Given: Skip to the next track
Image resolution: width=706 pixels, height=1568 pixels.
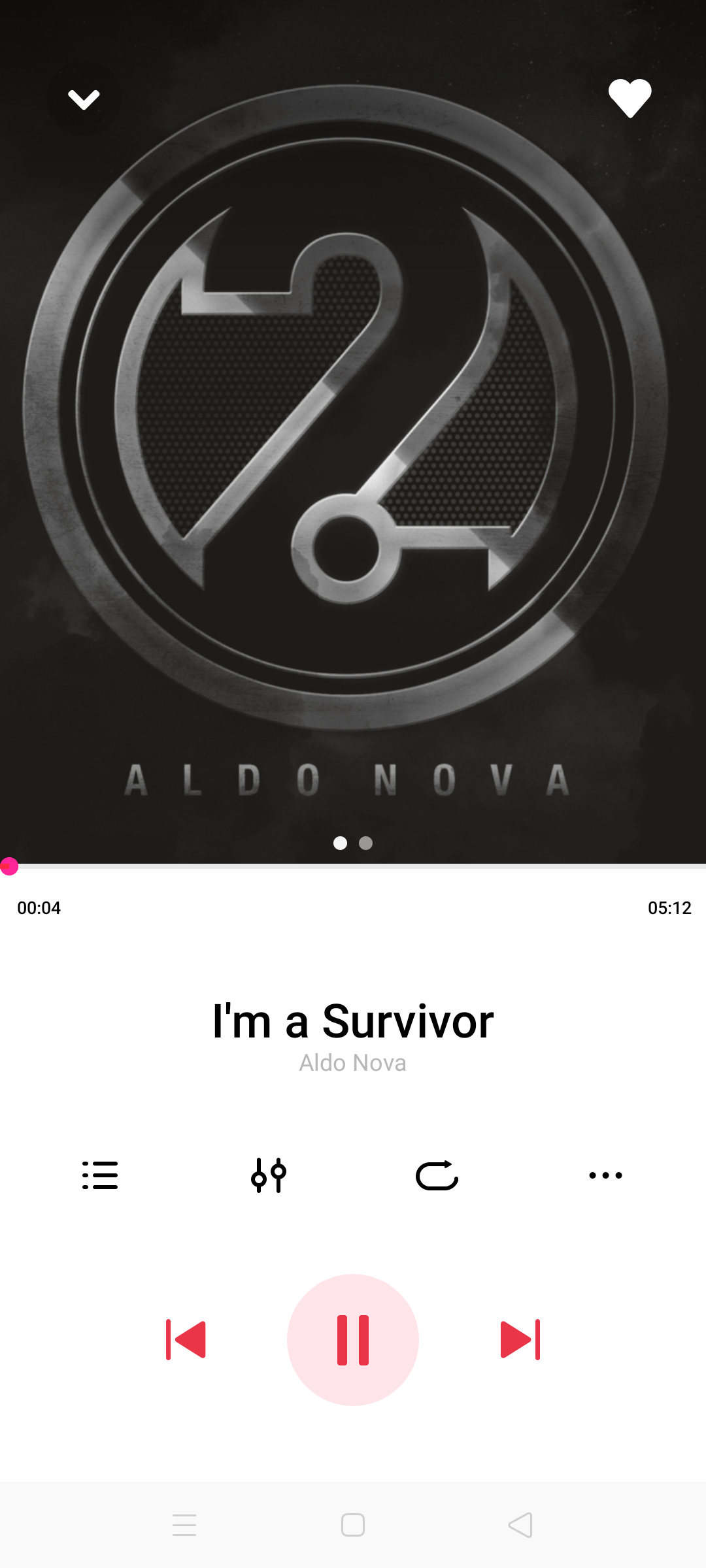Looking at the screenshot, I should [x=520, y=1339].
